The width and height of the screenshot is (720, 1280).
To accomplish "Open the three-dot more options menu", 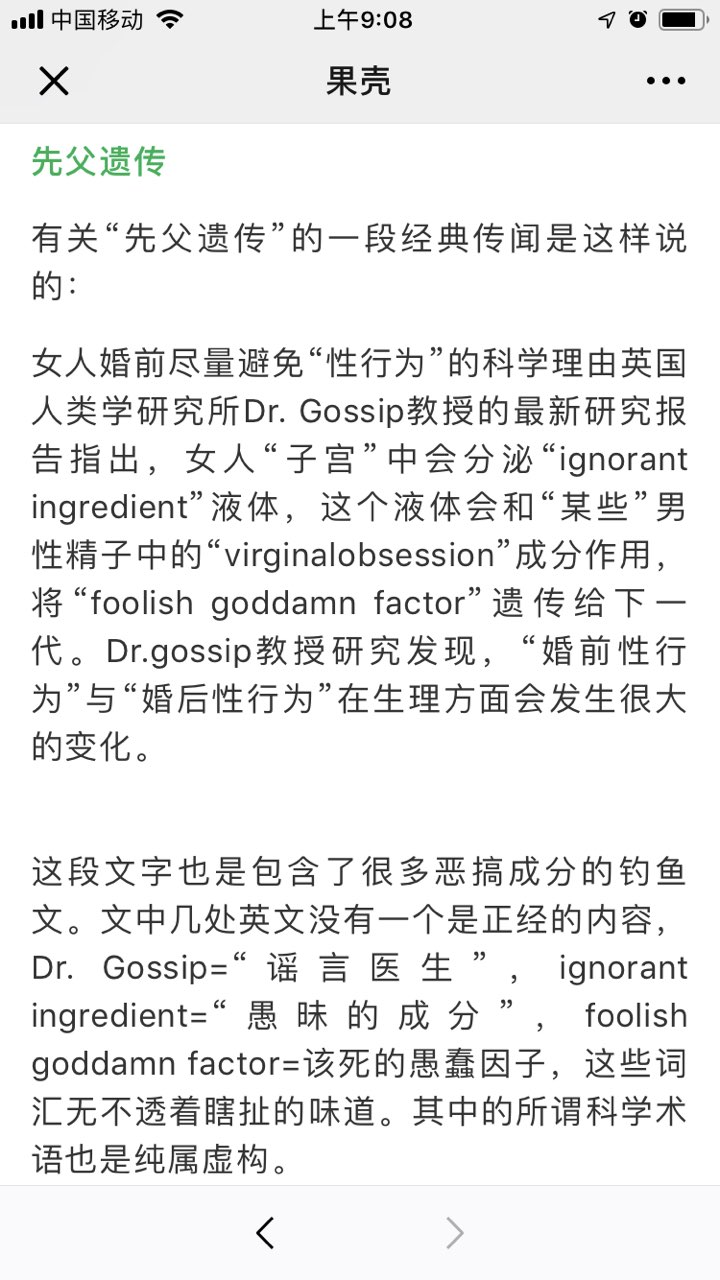I will (665, 81).
